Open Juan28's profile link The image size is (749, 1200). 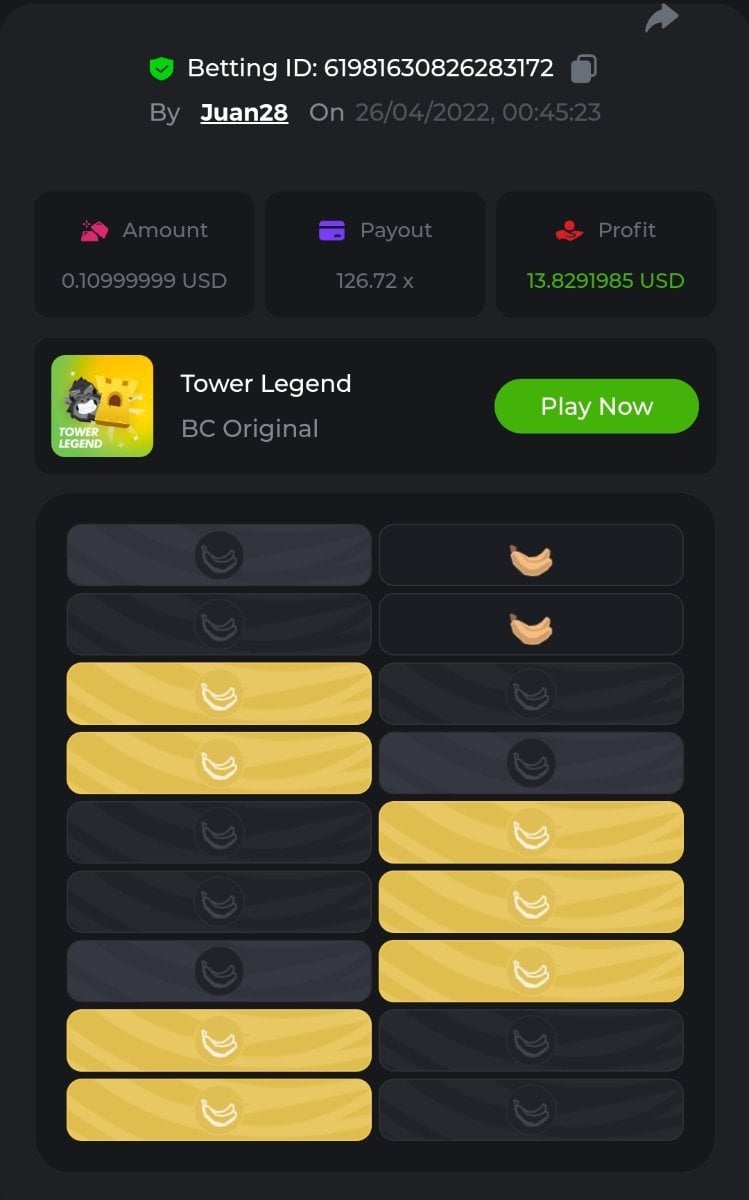tap(244, 112)
